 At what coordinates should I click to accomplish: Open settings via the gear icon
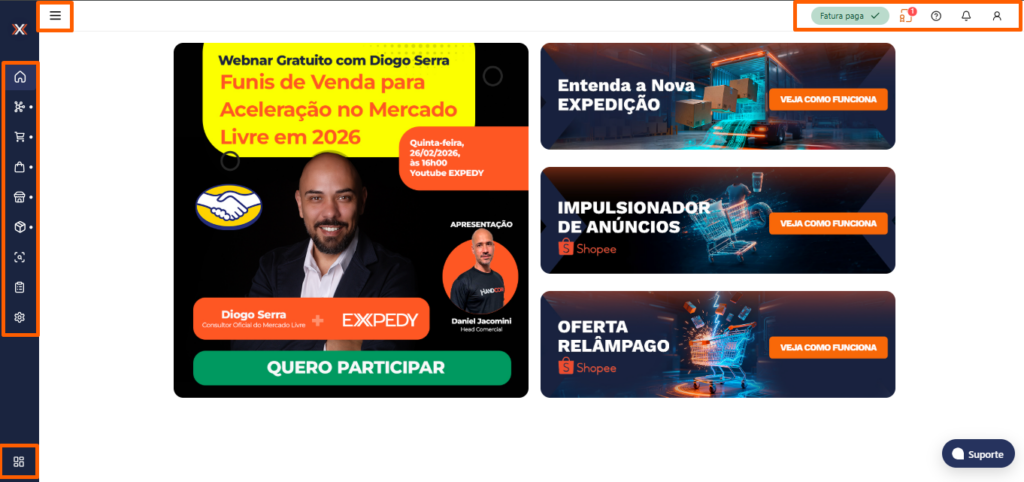point(20,317)
